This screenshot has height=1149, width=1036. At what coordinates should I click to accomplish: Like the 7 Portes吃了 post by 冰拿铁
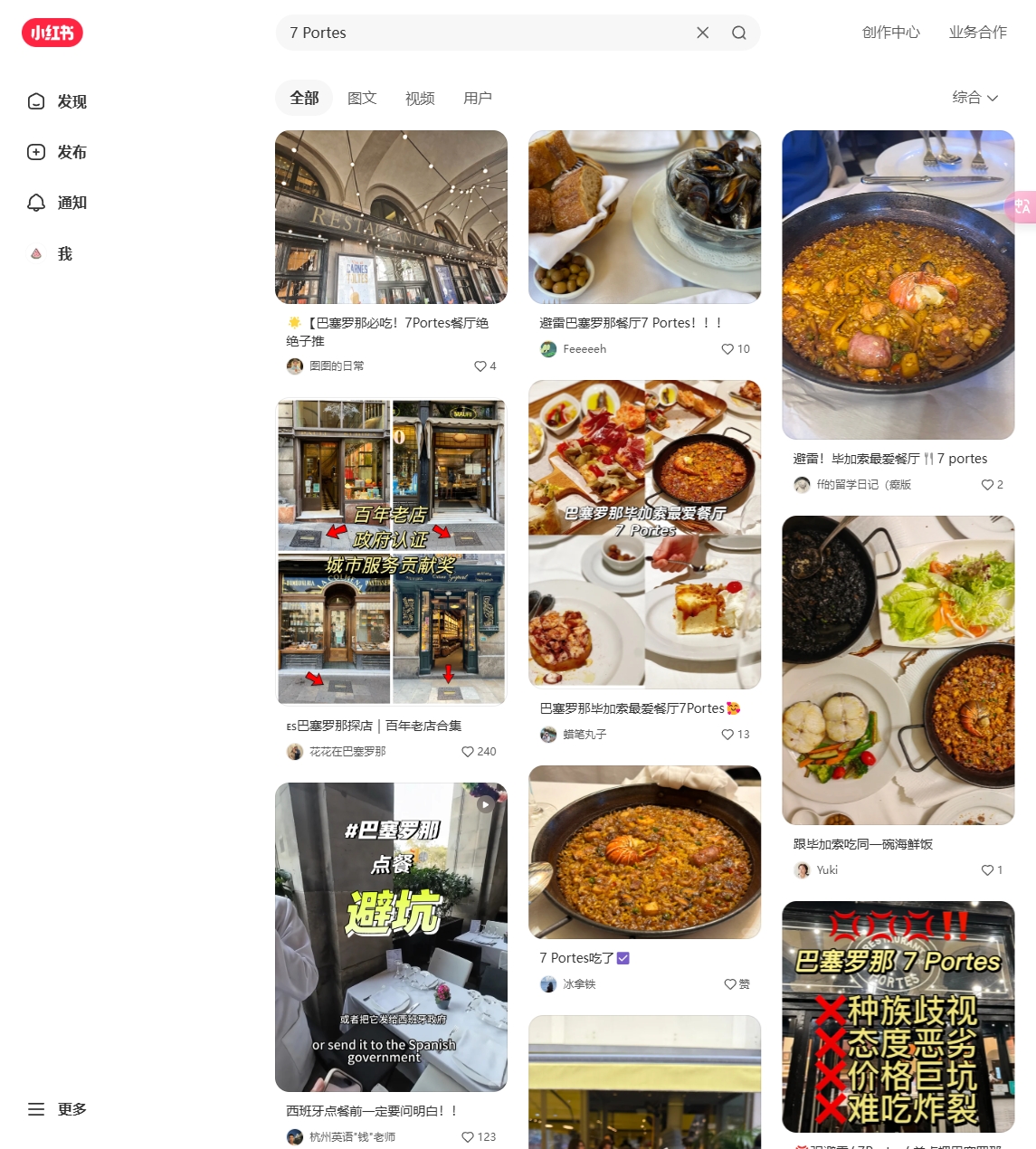point(730,984)
